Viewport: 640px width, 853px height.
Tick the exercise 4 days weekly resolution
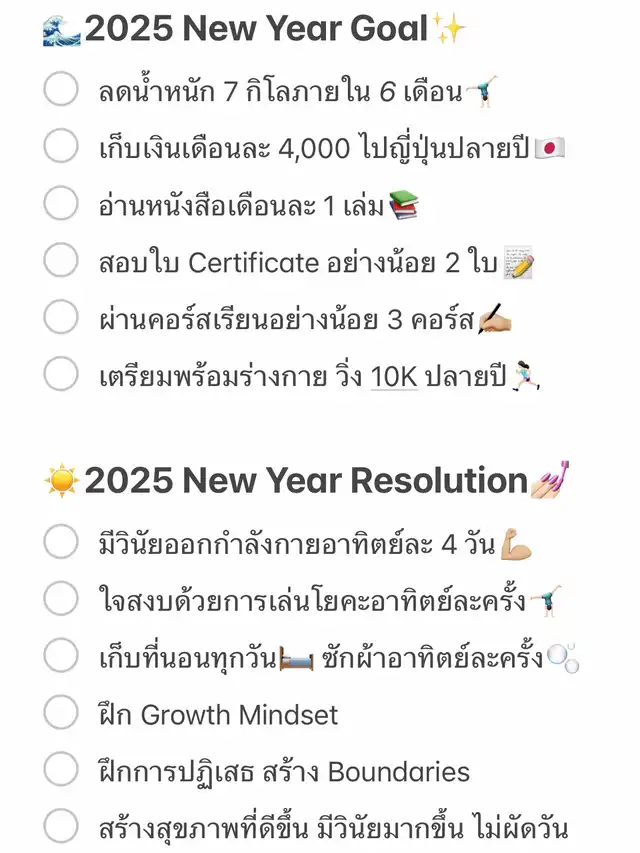[61, 543]
